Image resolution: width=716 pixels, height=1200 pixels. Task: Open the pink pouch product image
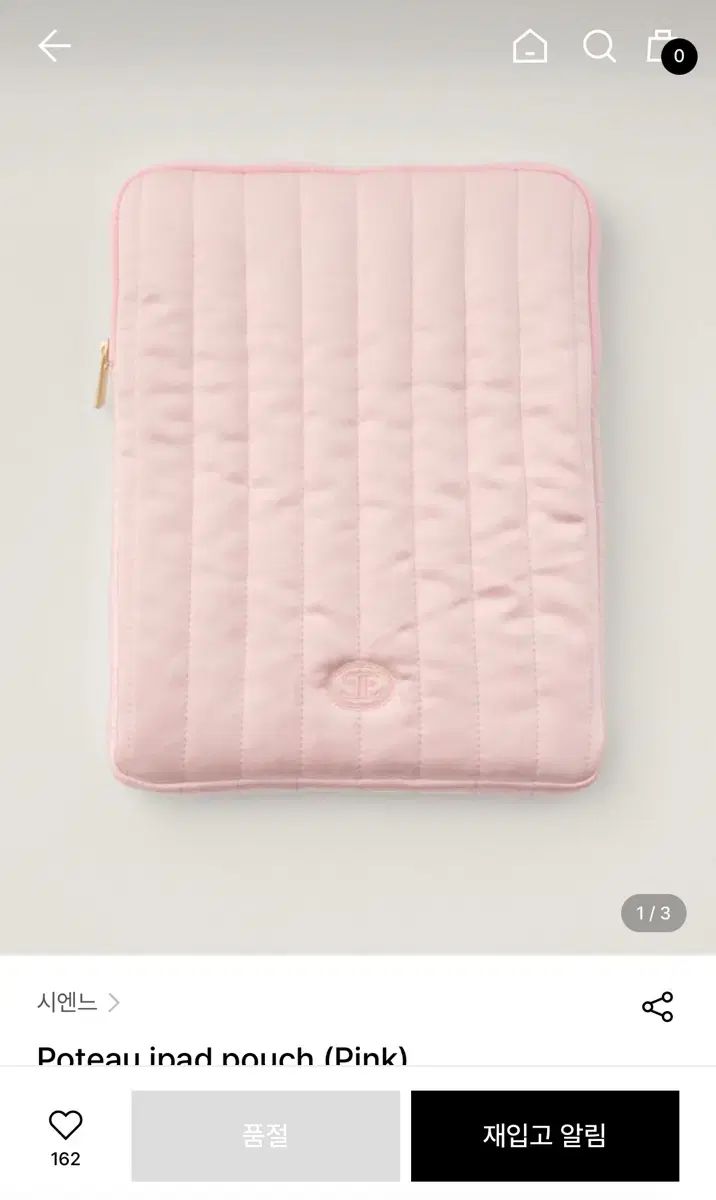(x=358, y=480)
